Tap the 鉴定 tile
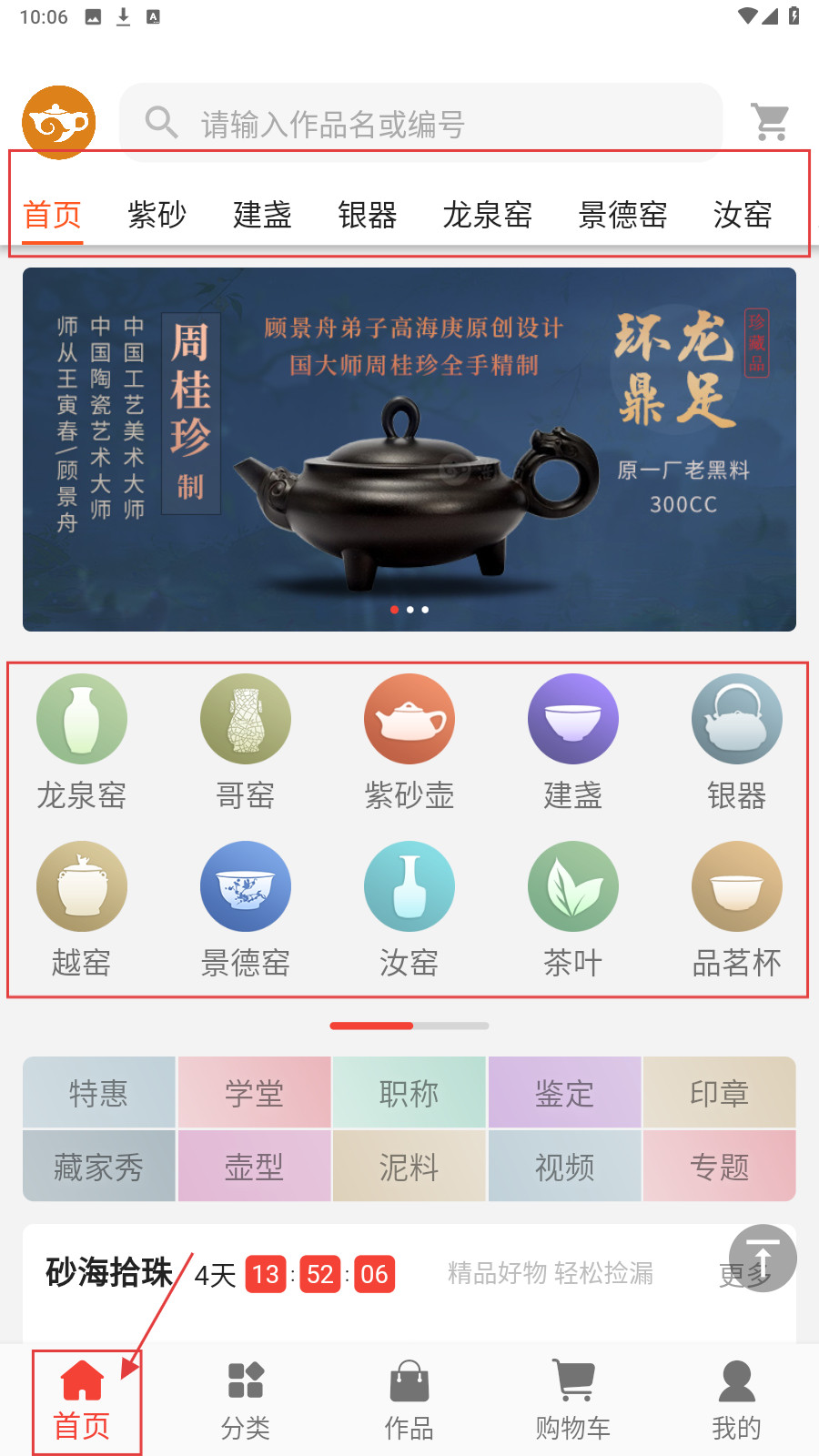Screen dimensions: 819x1456 coord(564,1092)
